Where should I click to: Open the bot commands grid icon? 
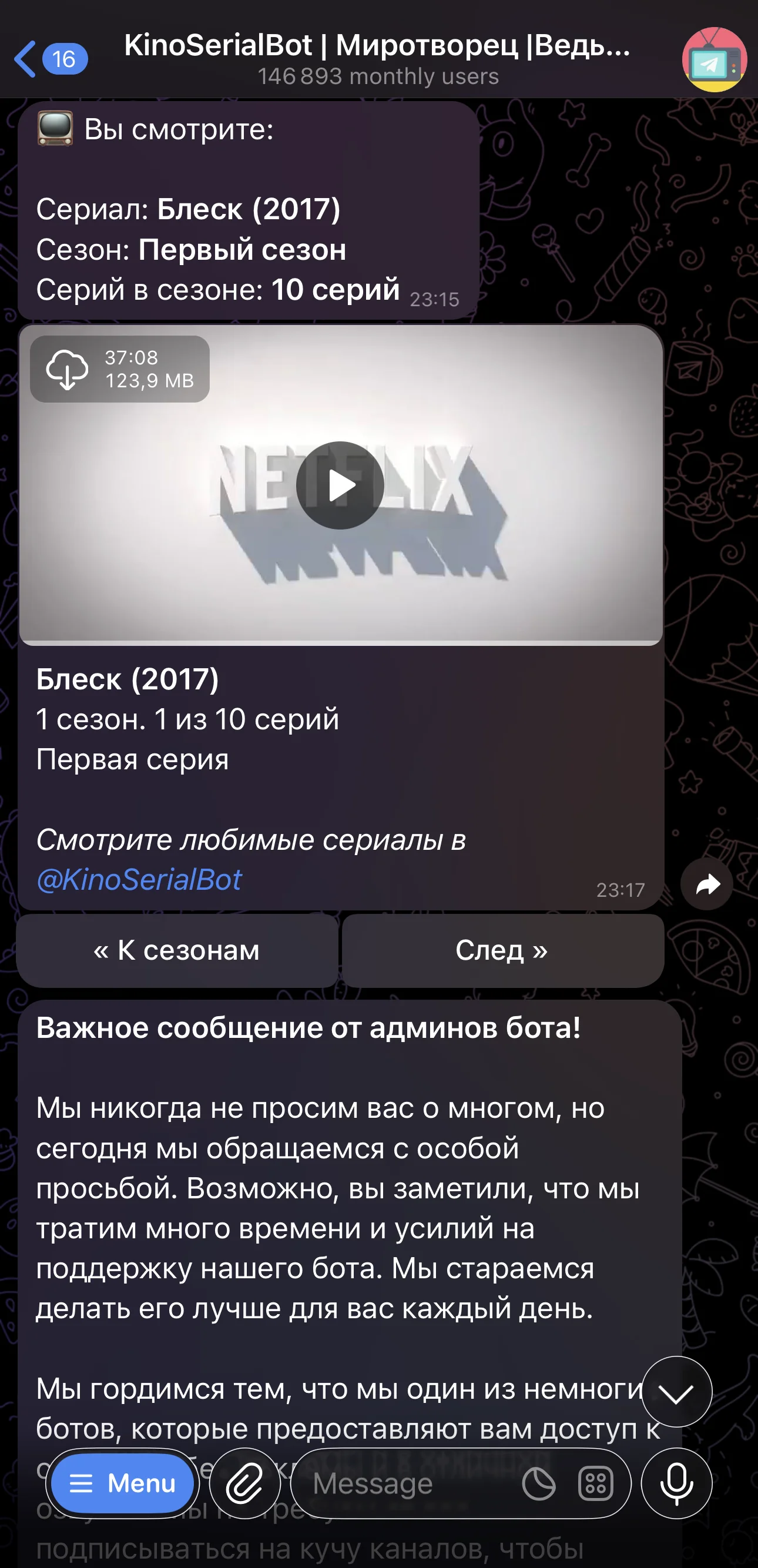(596, 1483)
